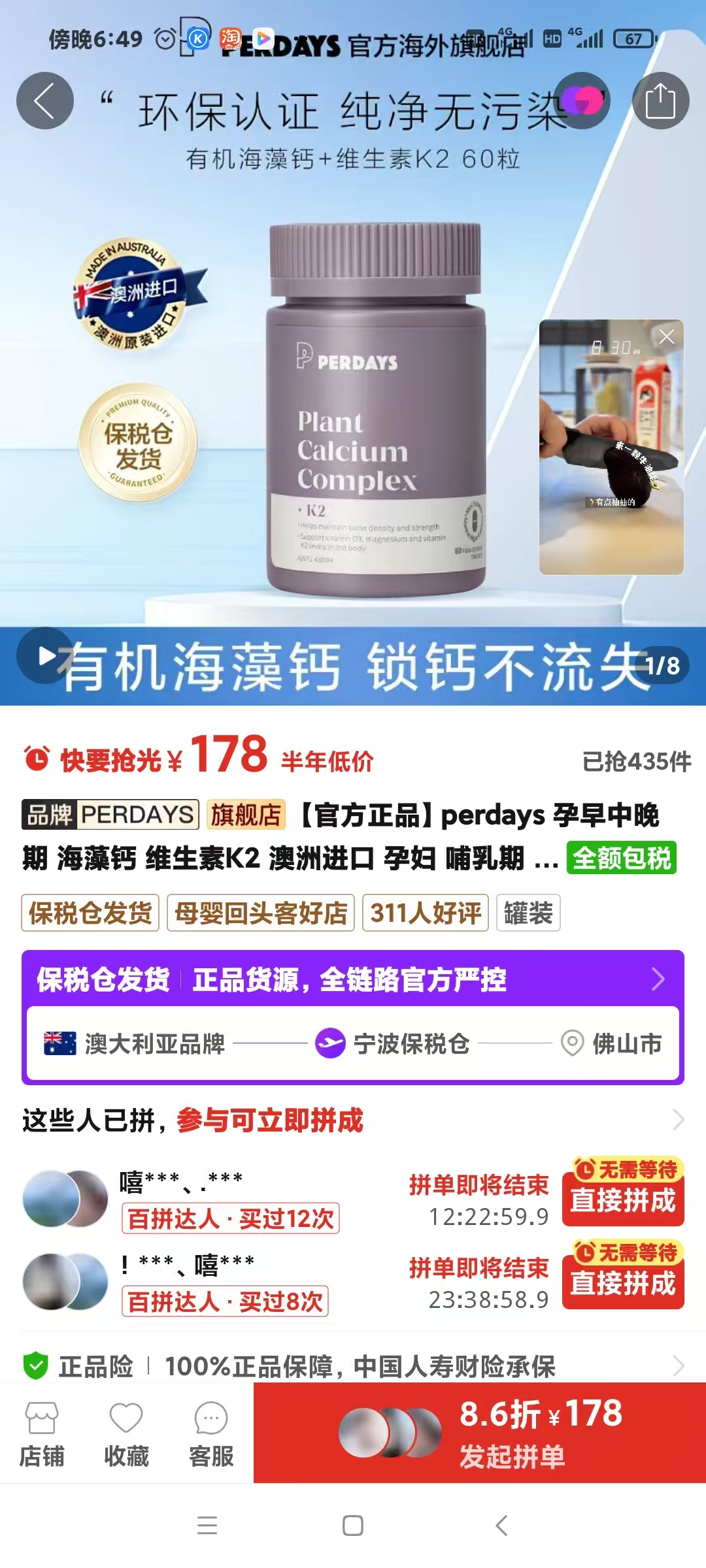Close the floating video preview
706x1568 pixels.
(666, 337)
